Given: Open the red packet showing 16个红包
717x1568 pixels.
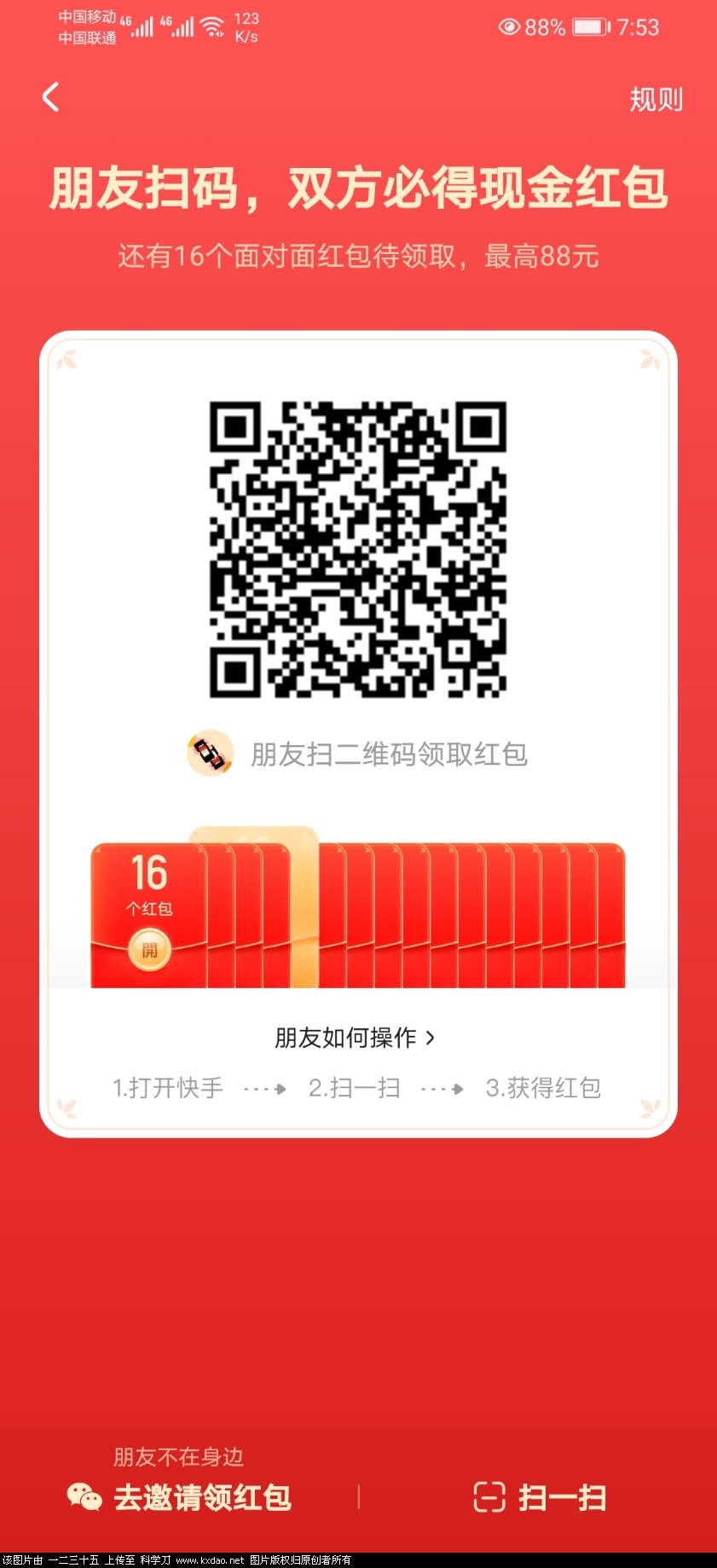Looking at the screenshot, I should coord(150,949).
